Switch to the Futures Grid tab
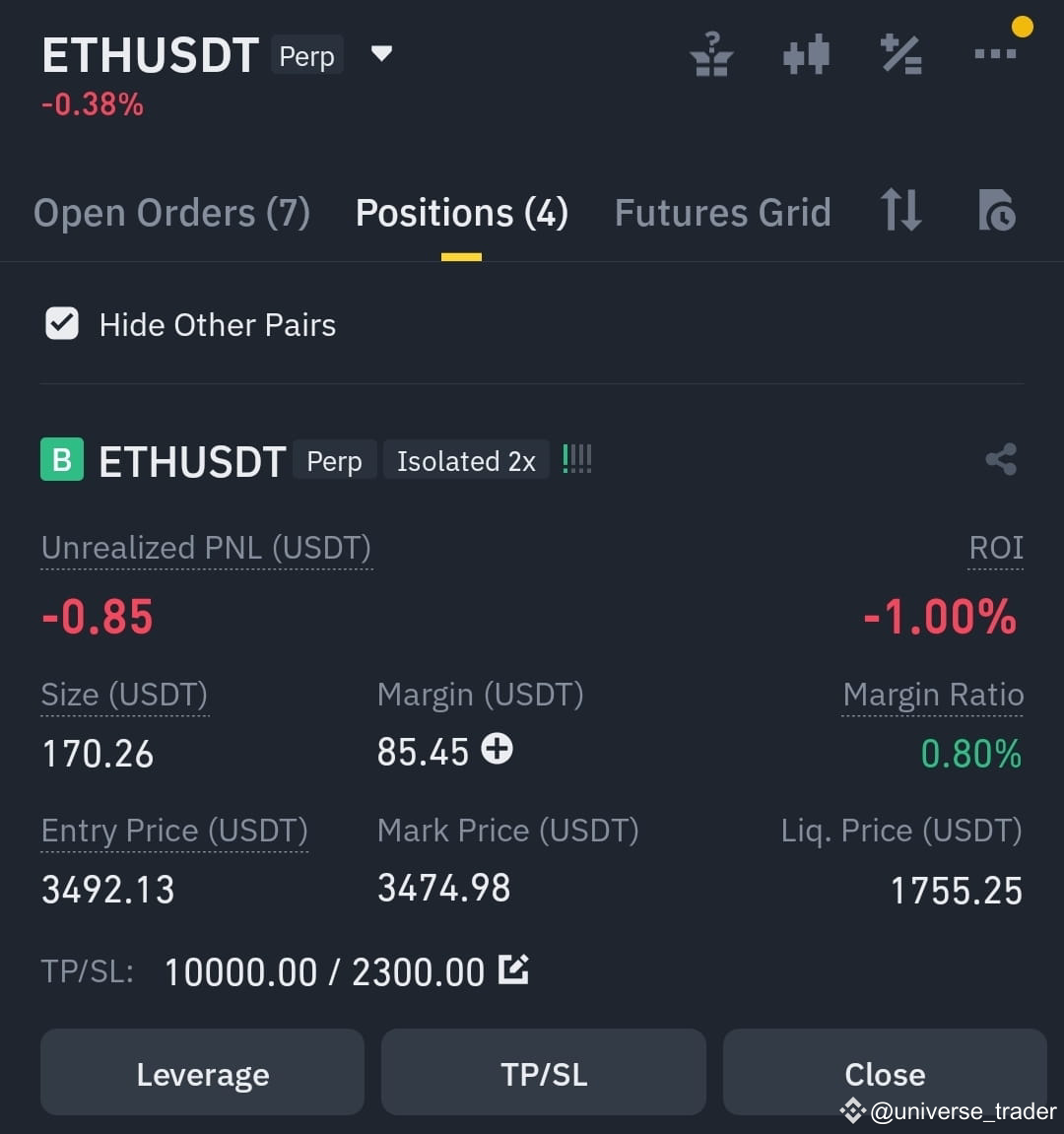Image resolution: width=1064 pixels, height=1134 pixels. (x=722, y=212)
